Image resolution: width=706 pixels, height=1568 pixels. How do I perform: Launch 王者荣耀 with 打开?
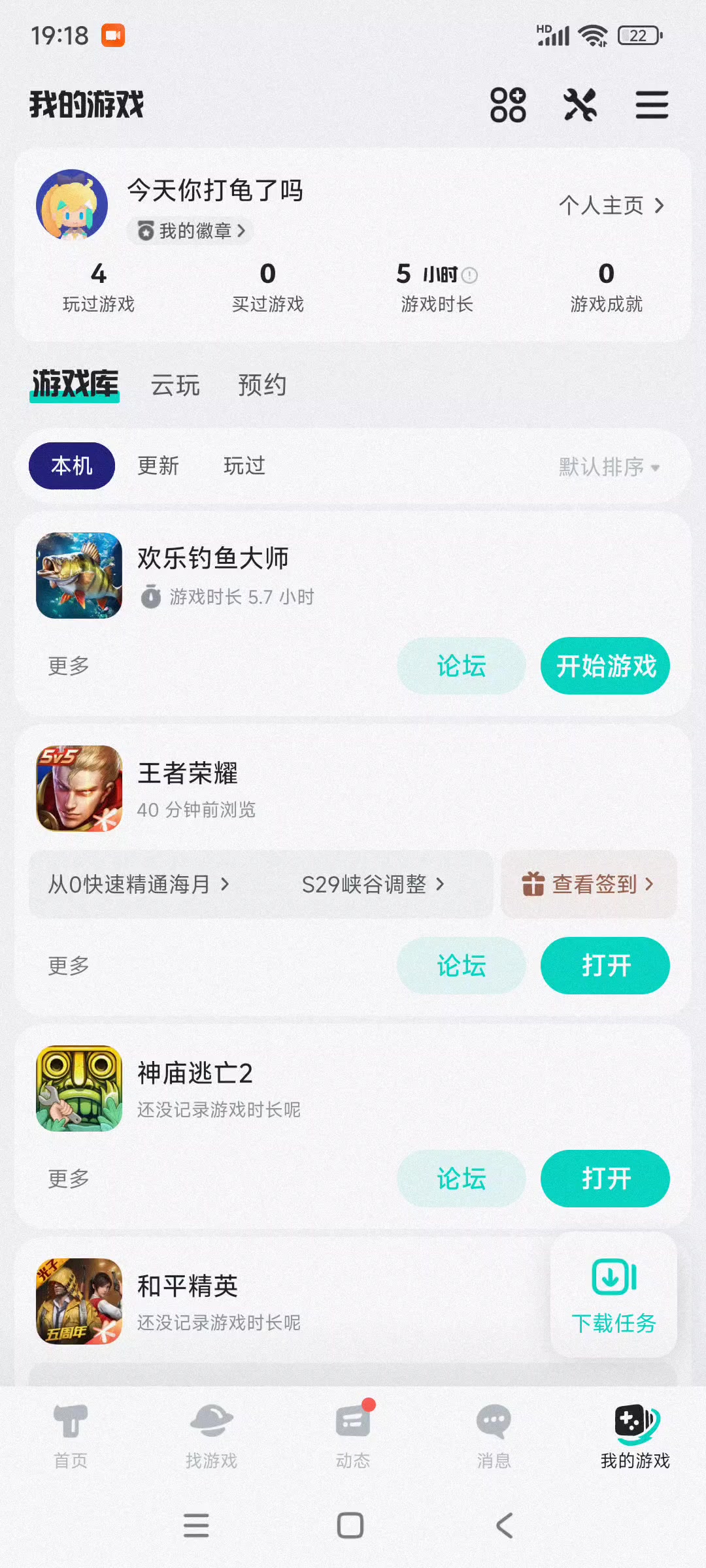click(x=605, y=965)
